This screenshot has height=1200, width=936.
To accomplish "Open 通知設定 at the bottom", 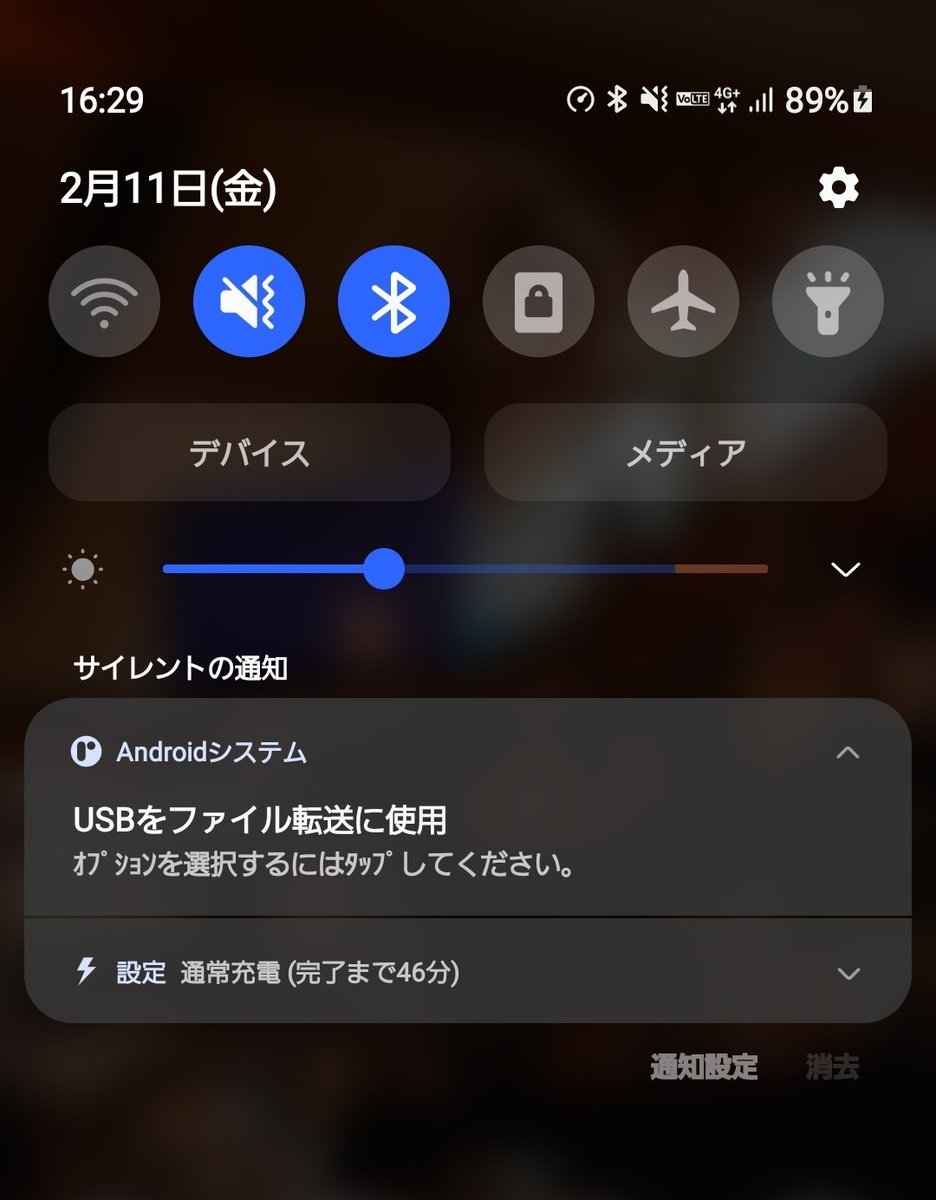I will (x=705, y=1067).
